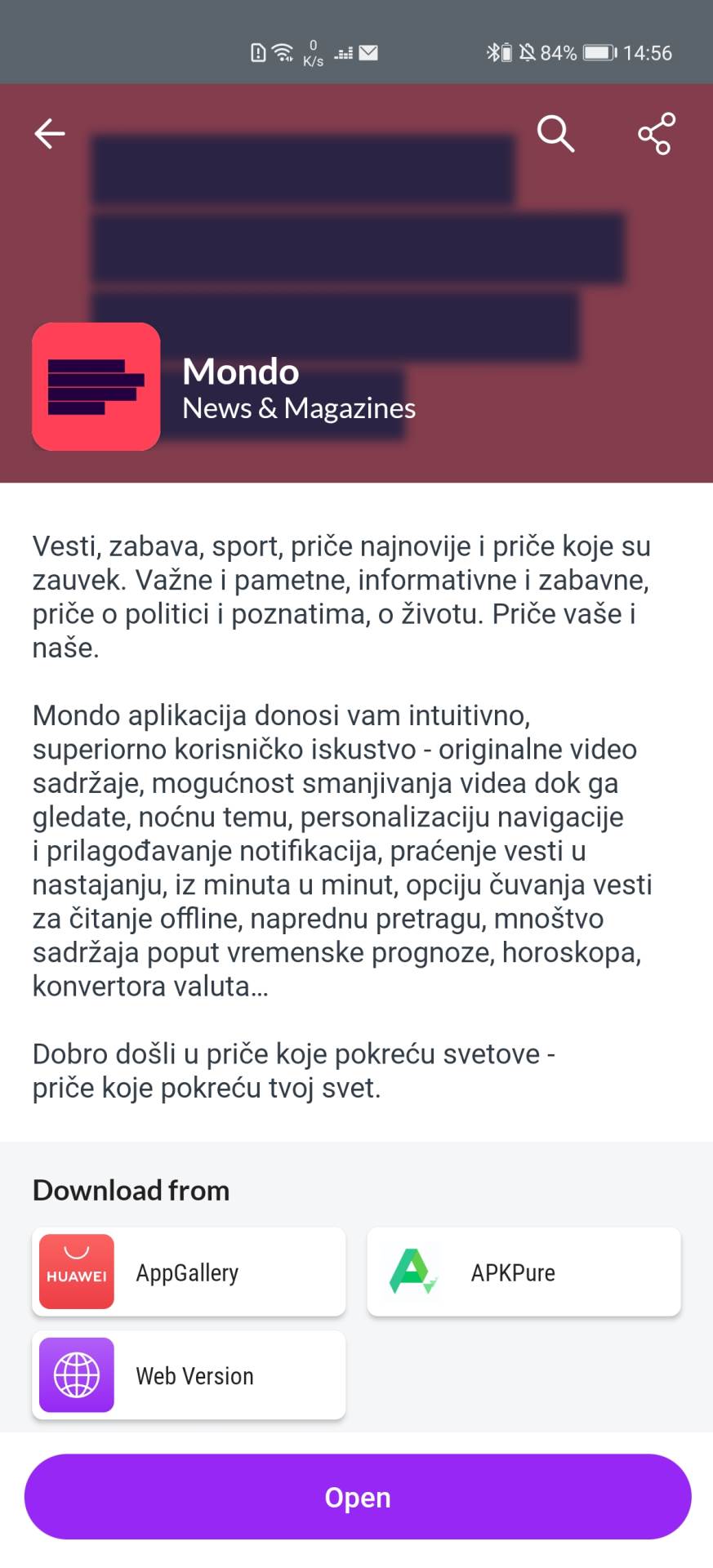Tap the email notification icon
713x1568 pixels.
click(x=369, y=51)
